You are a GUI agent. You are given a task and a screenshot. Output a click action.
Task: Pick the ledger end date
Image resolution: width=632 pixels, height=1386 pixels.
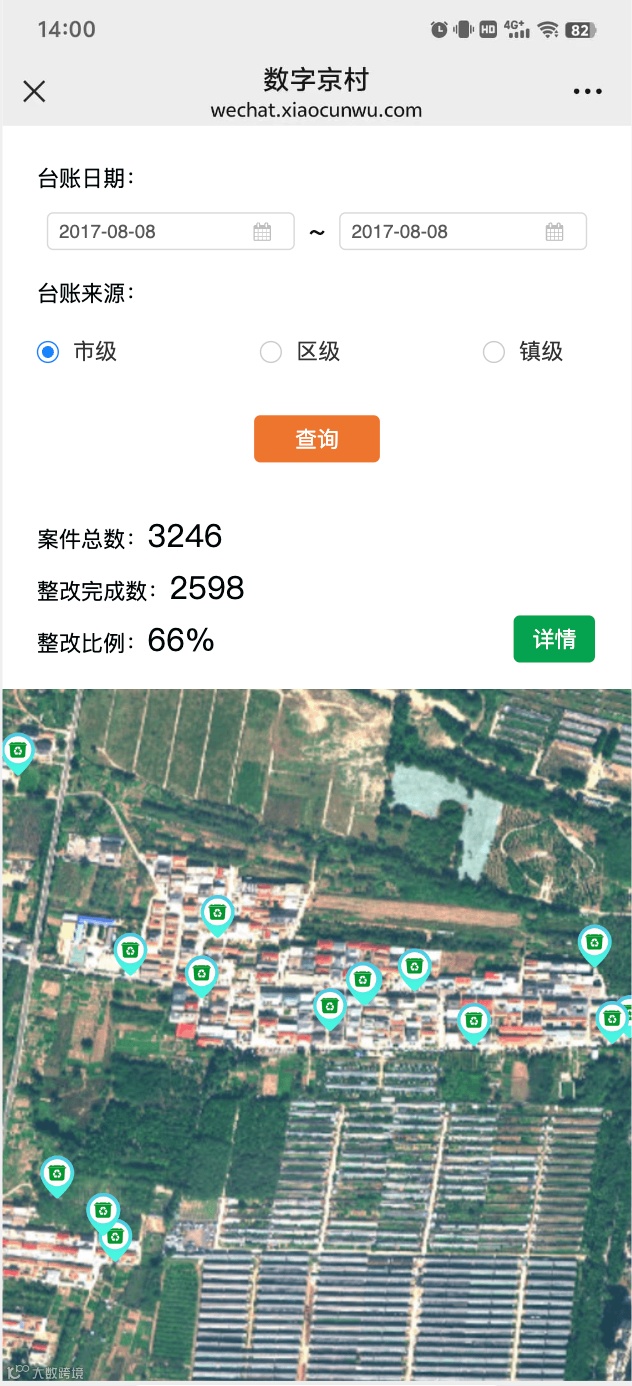pos(462,232)
